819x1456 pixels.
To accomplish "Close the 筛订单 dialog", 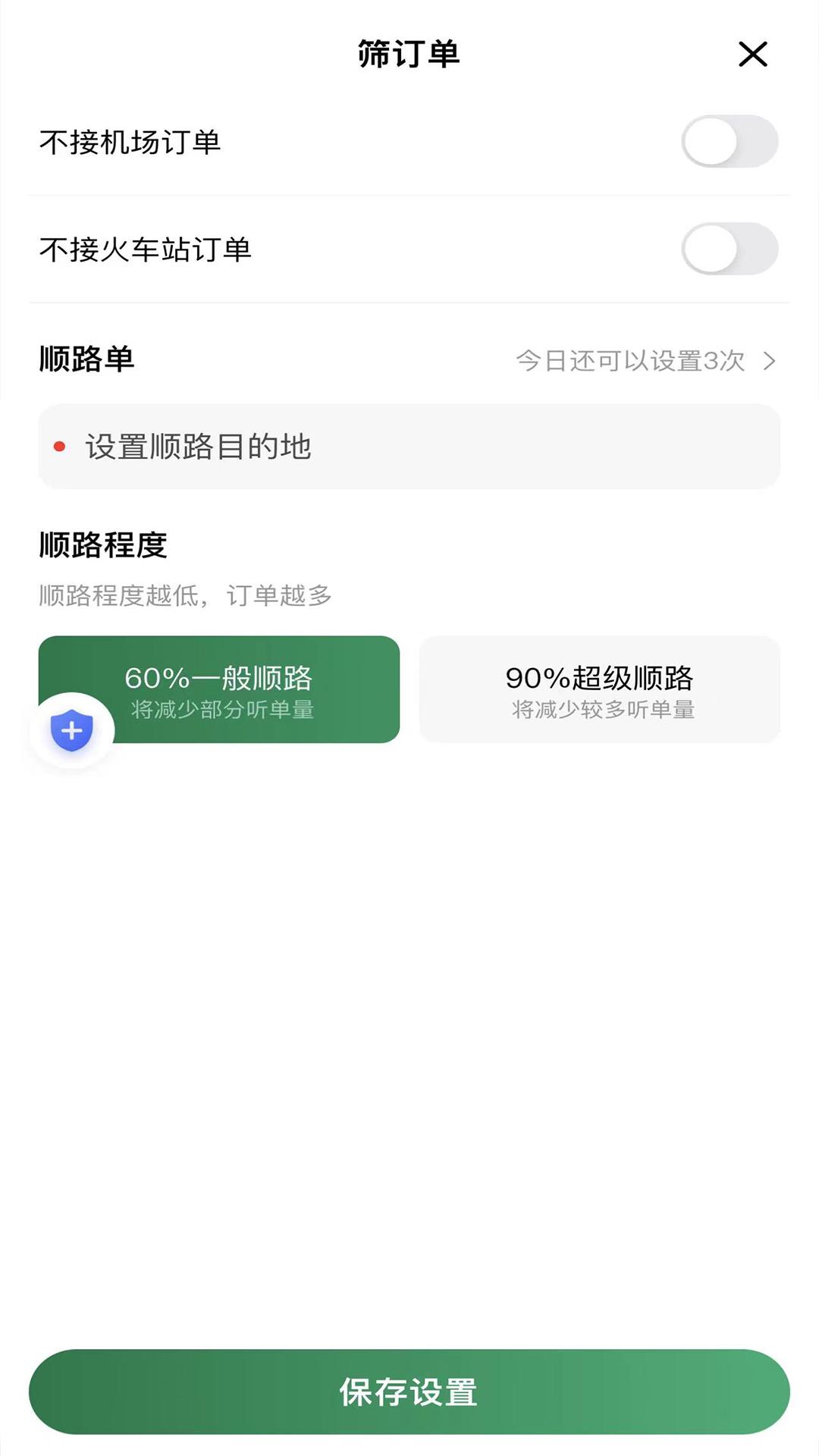I will [753, 55].
